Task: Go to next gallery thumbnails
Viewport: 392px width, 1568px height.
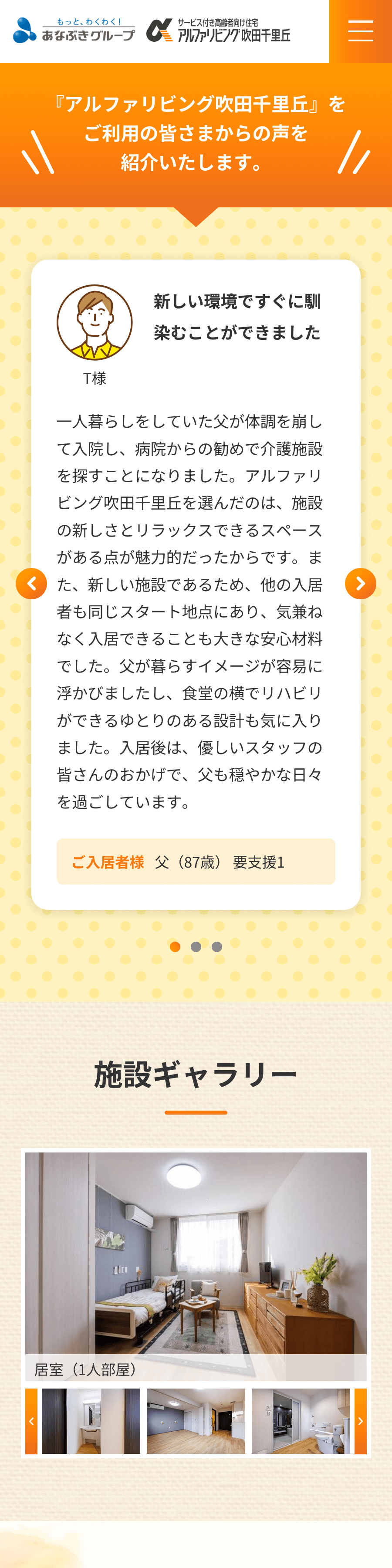Action: tap(360, 1421)
